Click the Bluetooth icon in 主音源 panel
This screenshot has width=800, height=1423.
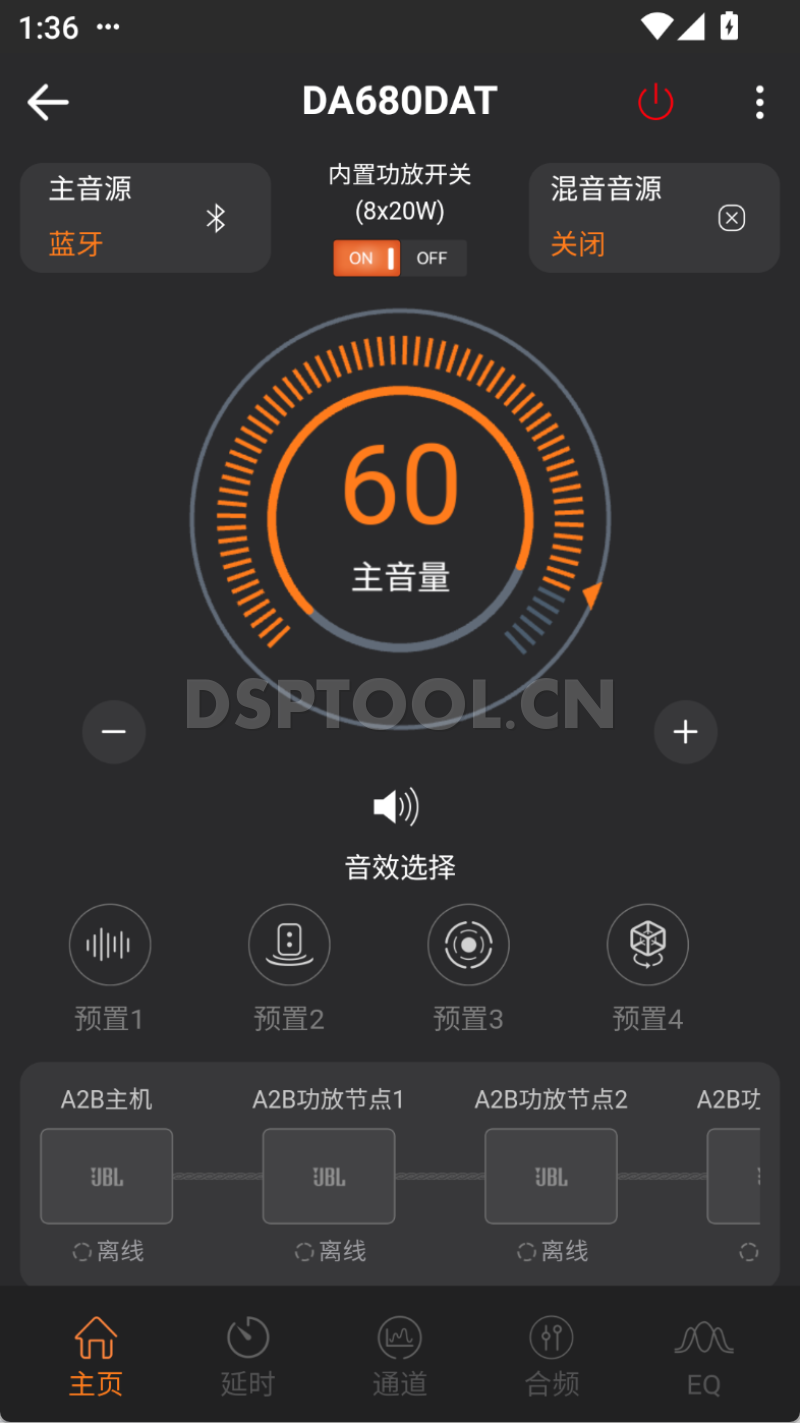click(218, 218)
